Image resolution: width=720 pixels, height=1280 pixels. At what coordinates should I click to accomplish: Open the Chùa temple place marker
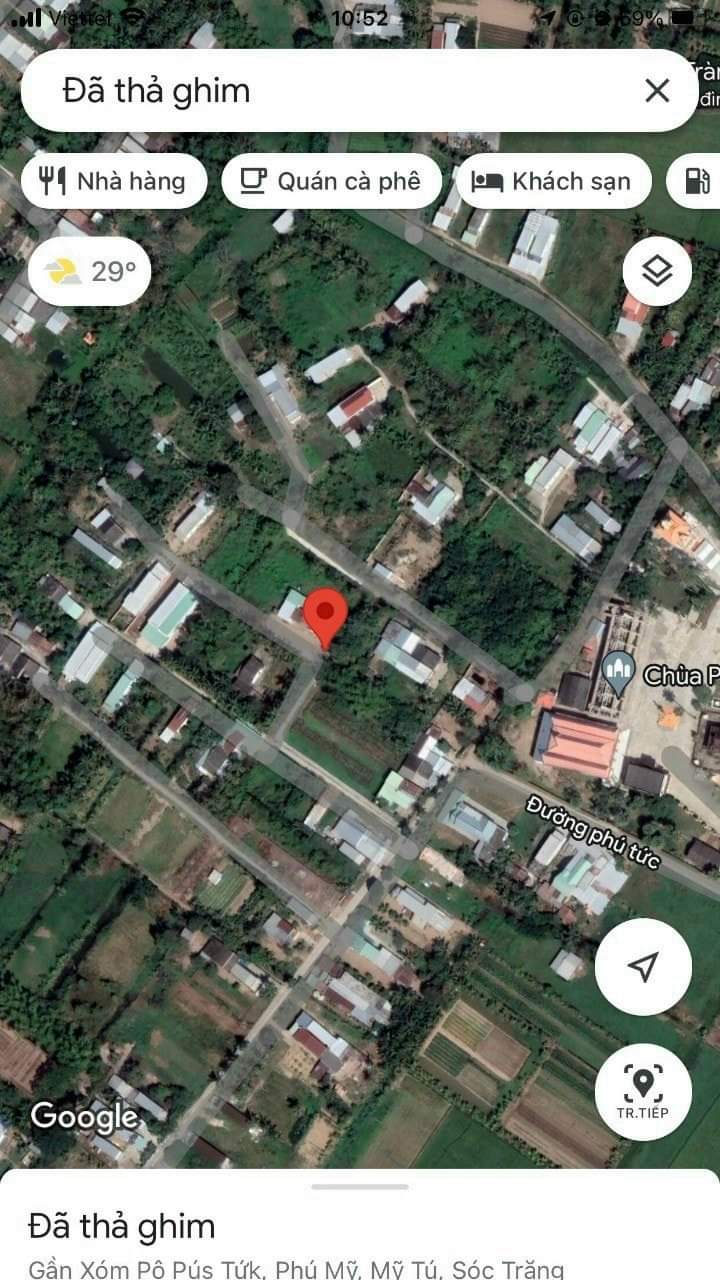[620, 673]
